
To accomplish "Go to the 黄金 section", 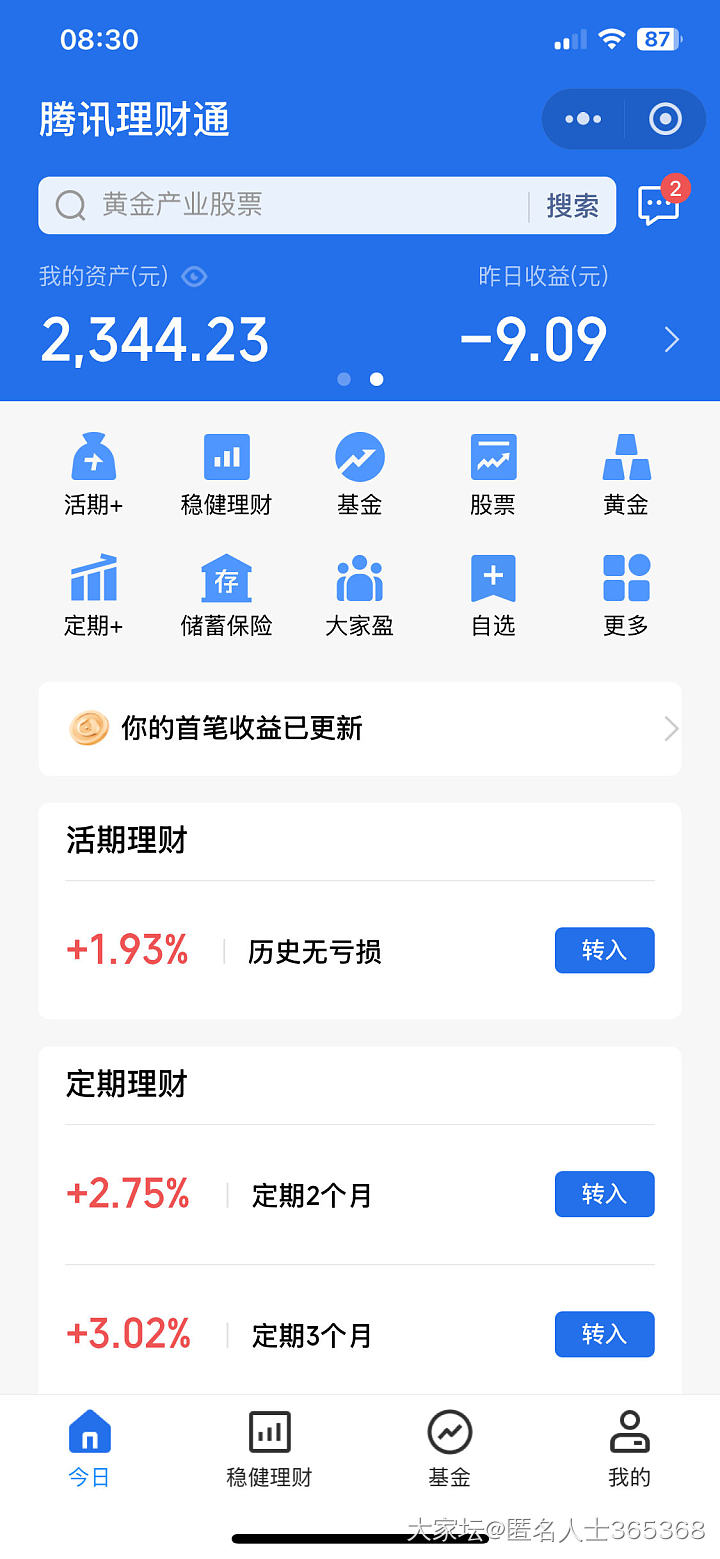I will coord(626,474).
